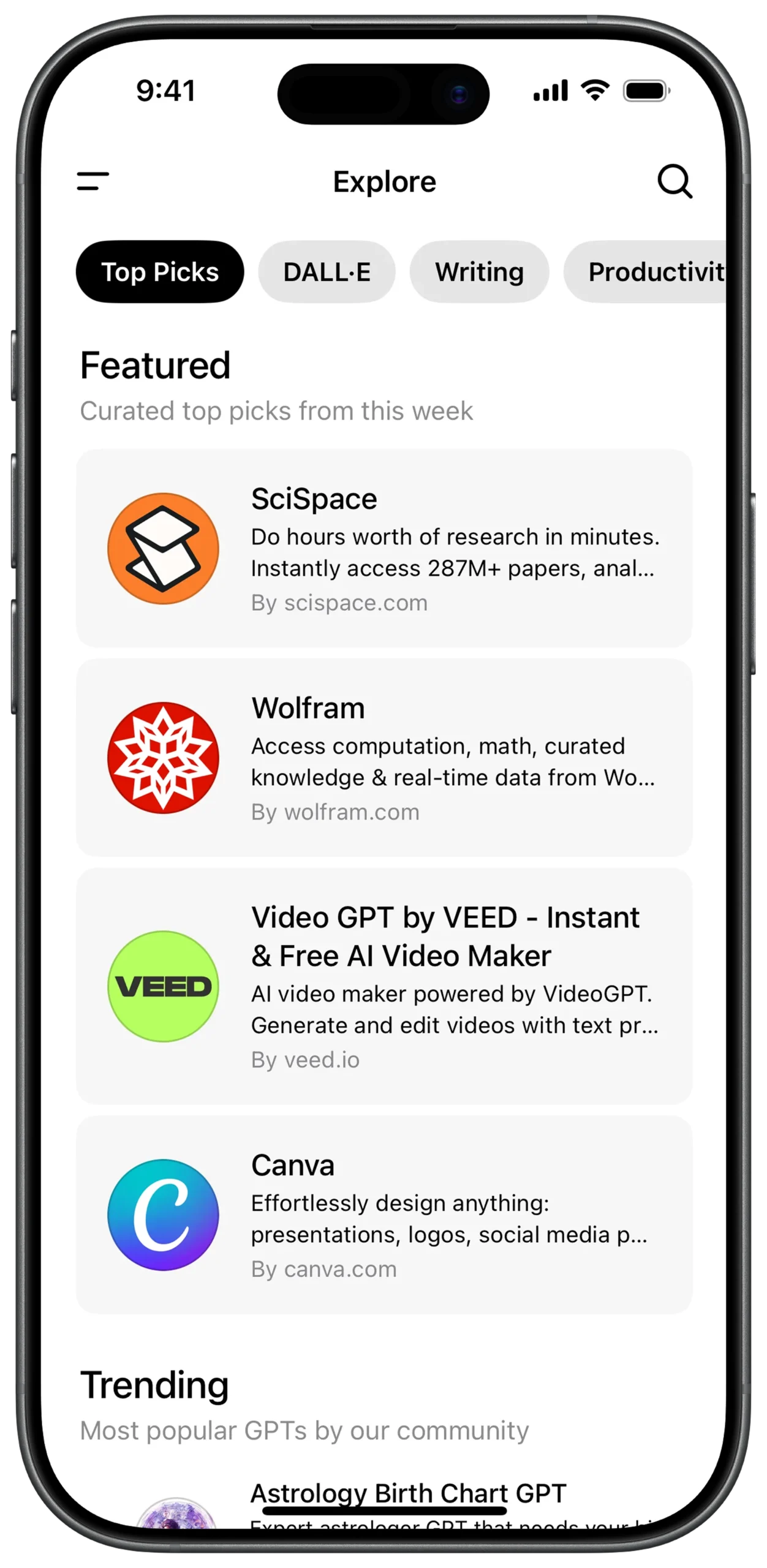Open the search icon
767x1568 pixels.
point(674,181)
